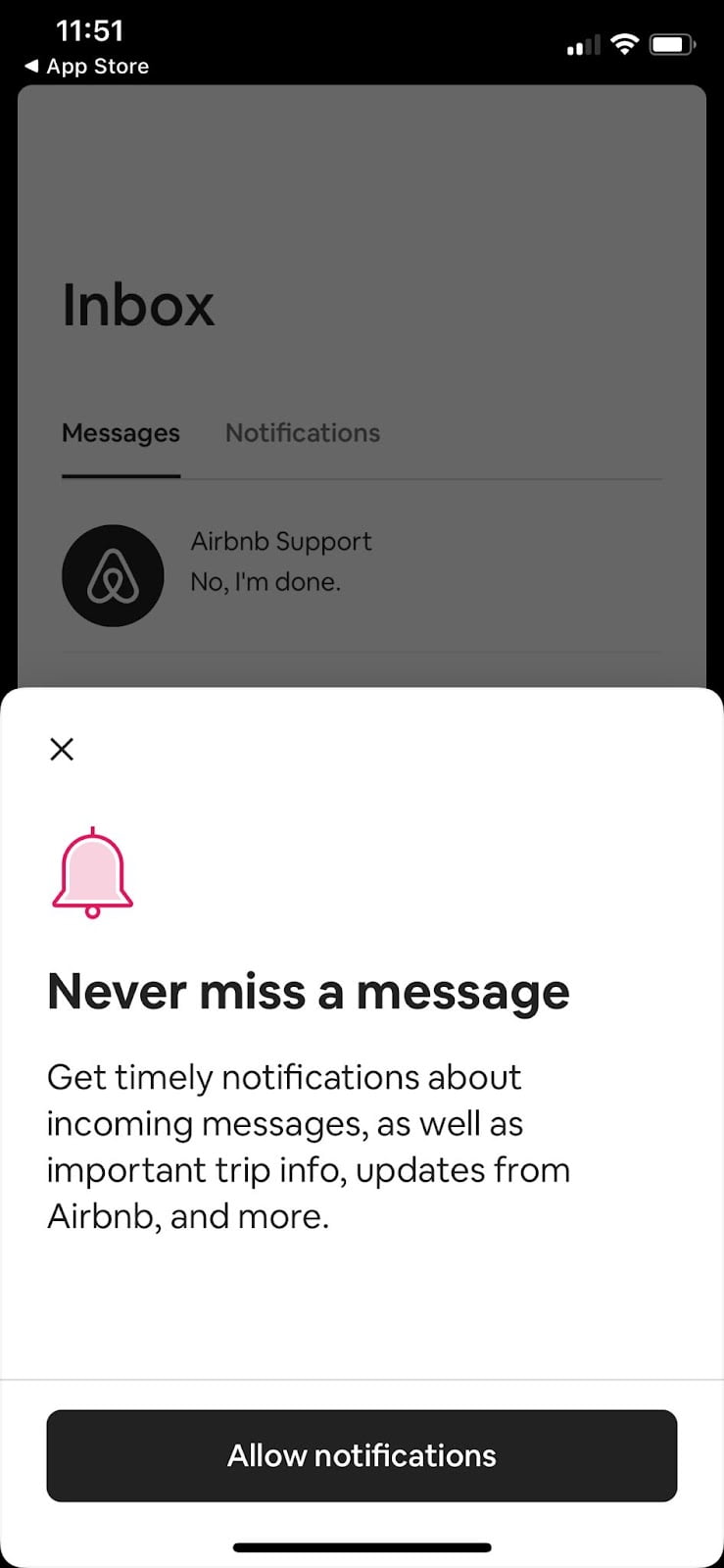The image size is (724, 1568).
Task: Tap the Wi-Fi icon in the status bar
Action: 624,43
